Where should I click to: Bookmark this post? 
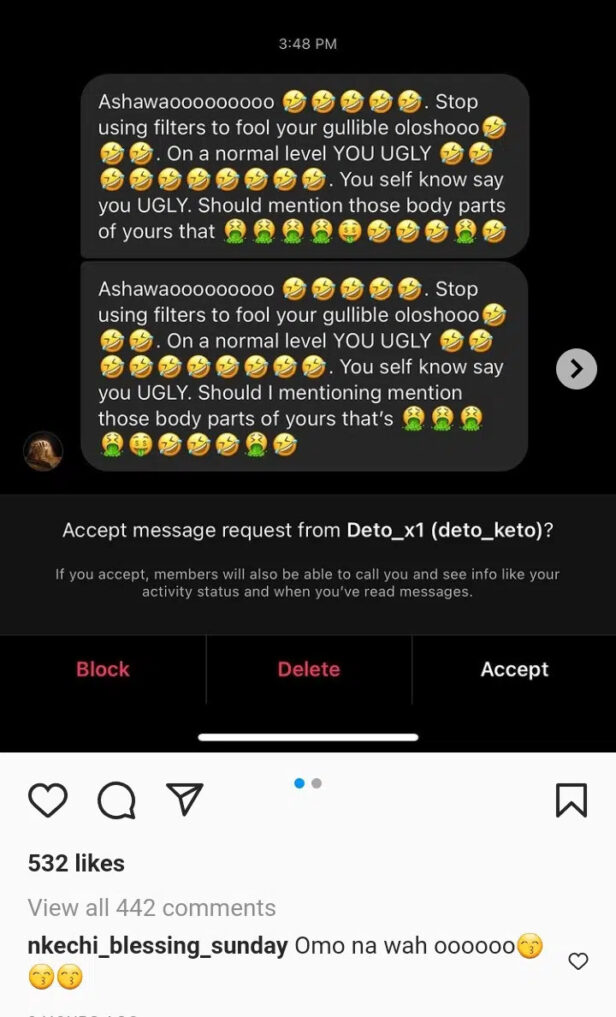[571, 800]
